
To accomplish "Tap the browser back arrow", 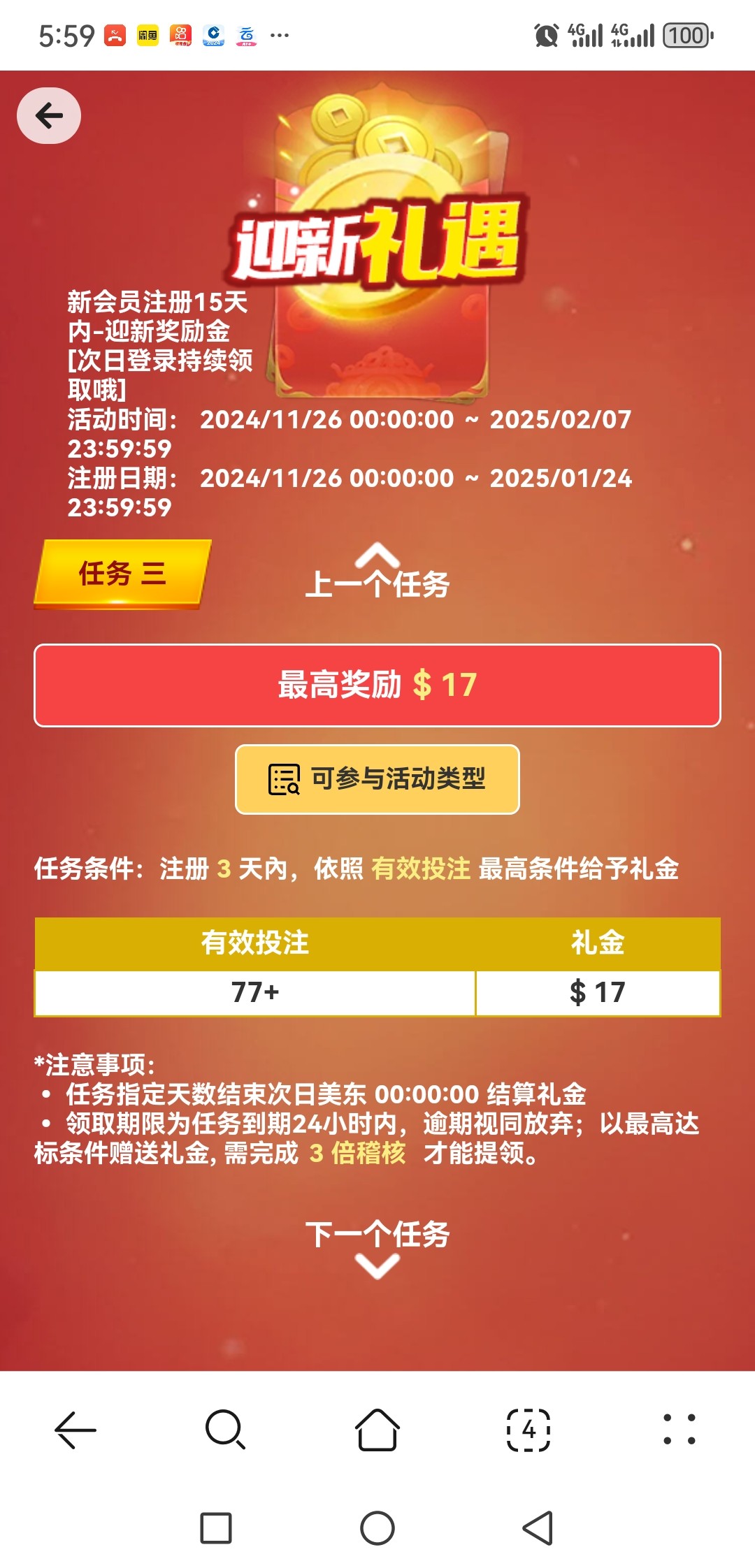I will (x=75, y=1430).
